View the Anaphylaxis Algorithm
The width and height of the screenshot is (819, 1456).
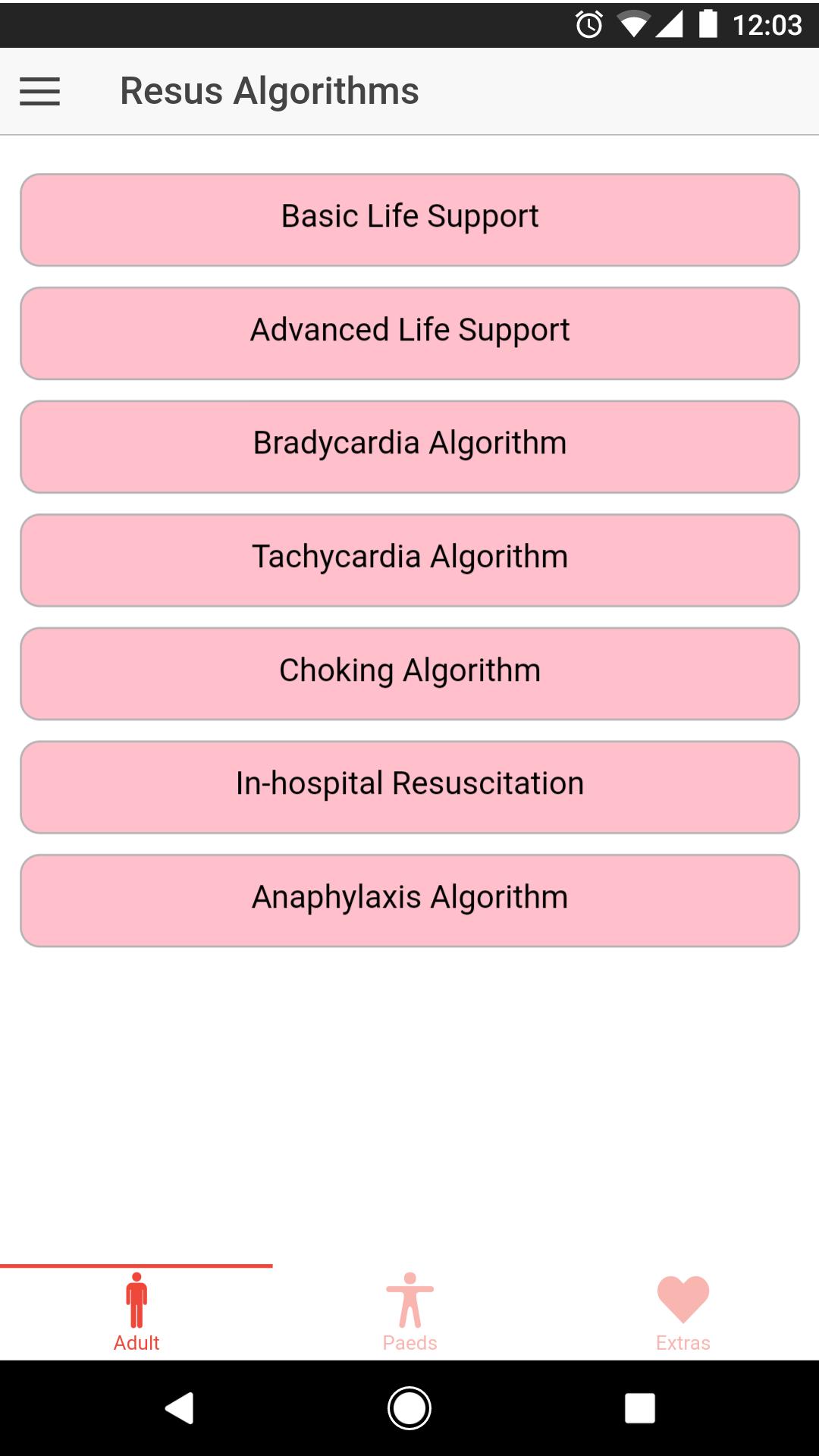[409, 900]
